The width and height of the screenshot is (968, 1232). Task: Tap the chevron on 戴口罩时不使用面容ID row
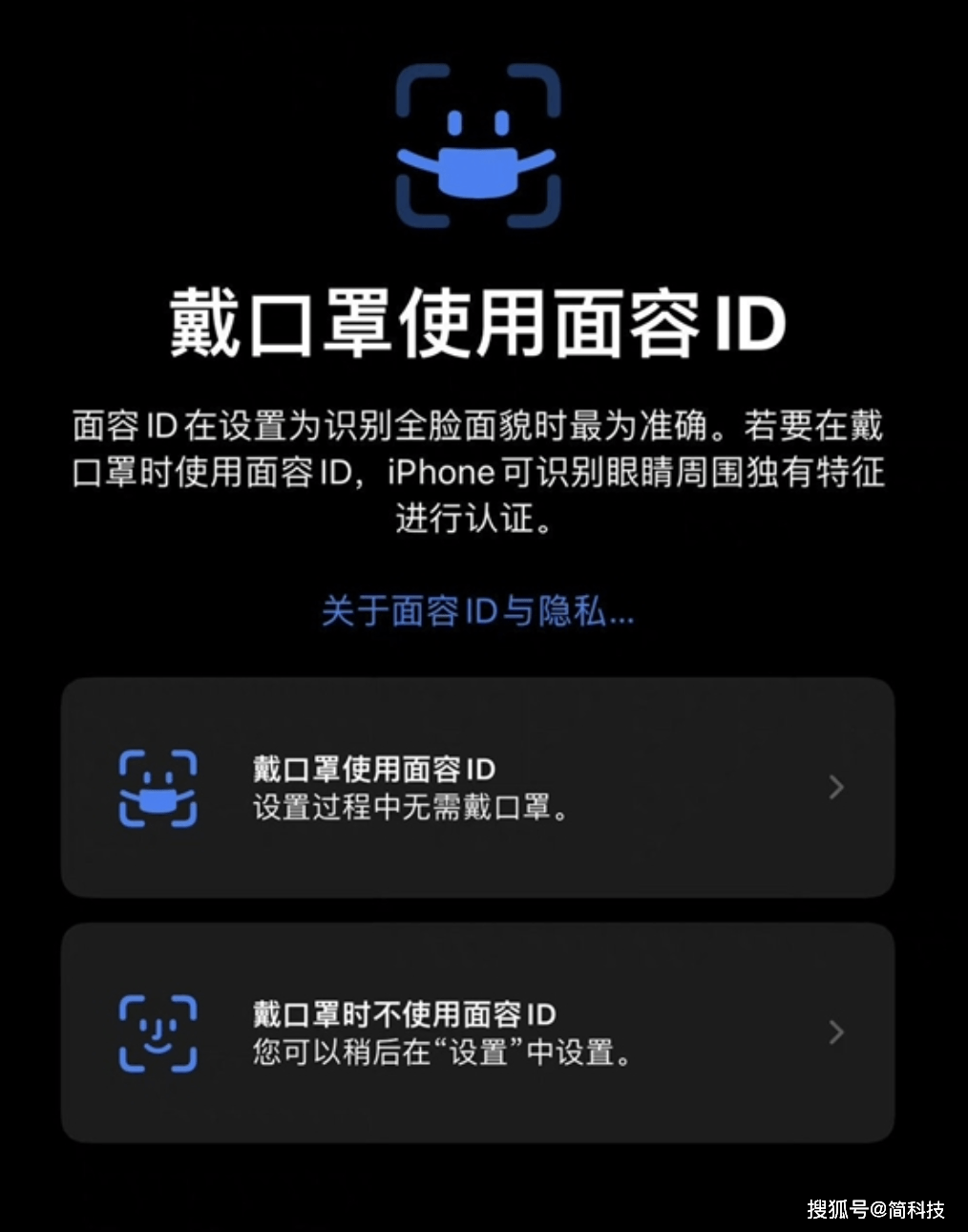837,1032
